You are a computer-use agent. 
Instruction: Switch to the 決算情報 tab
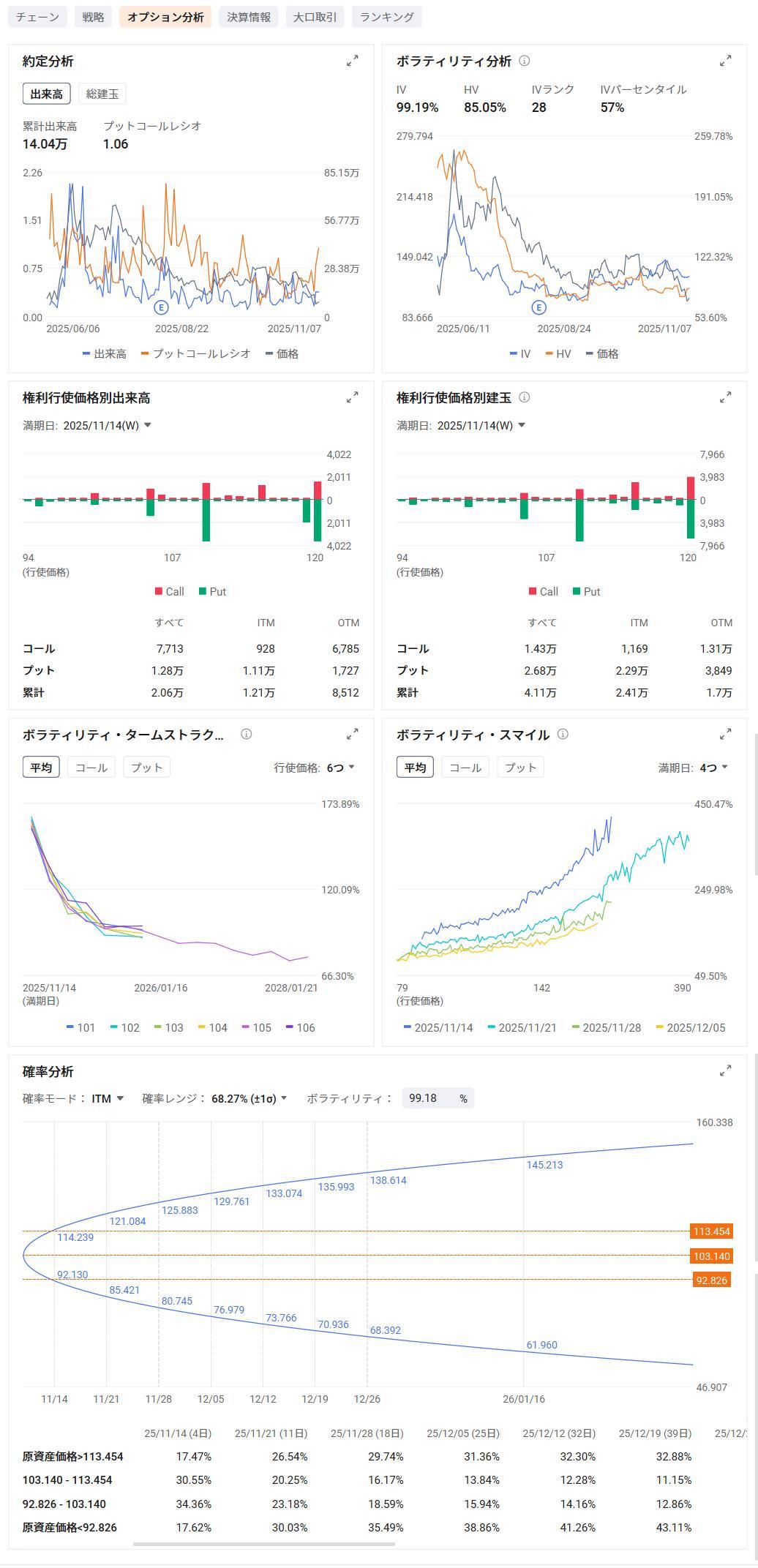pyautogui.click(x=249, y=16)
